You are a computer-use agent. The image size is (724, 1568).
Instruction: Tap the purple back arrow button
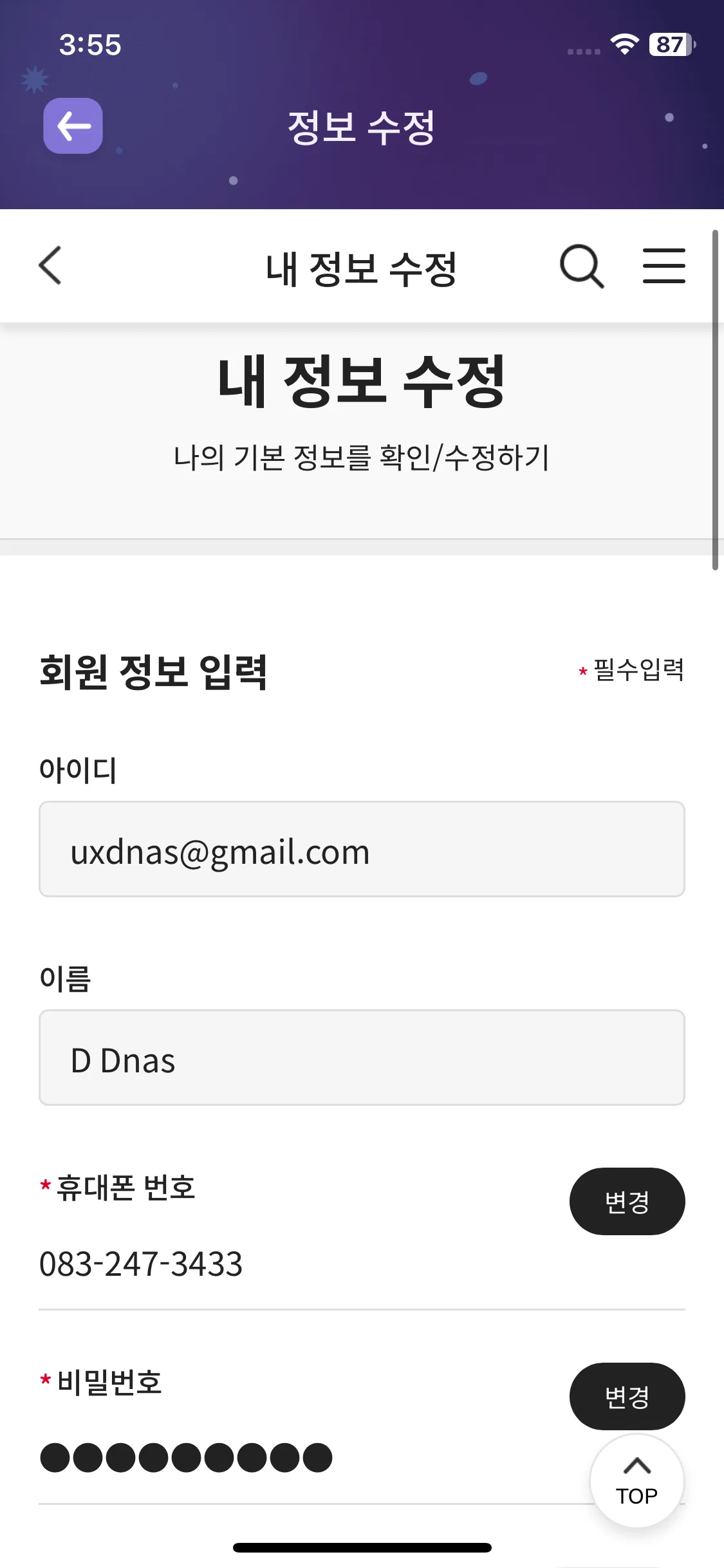pyautogui.click(x=73, y=126)
